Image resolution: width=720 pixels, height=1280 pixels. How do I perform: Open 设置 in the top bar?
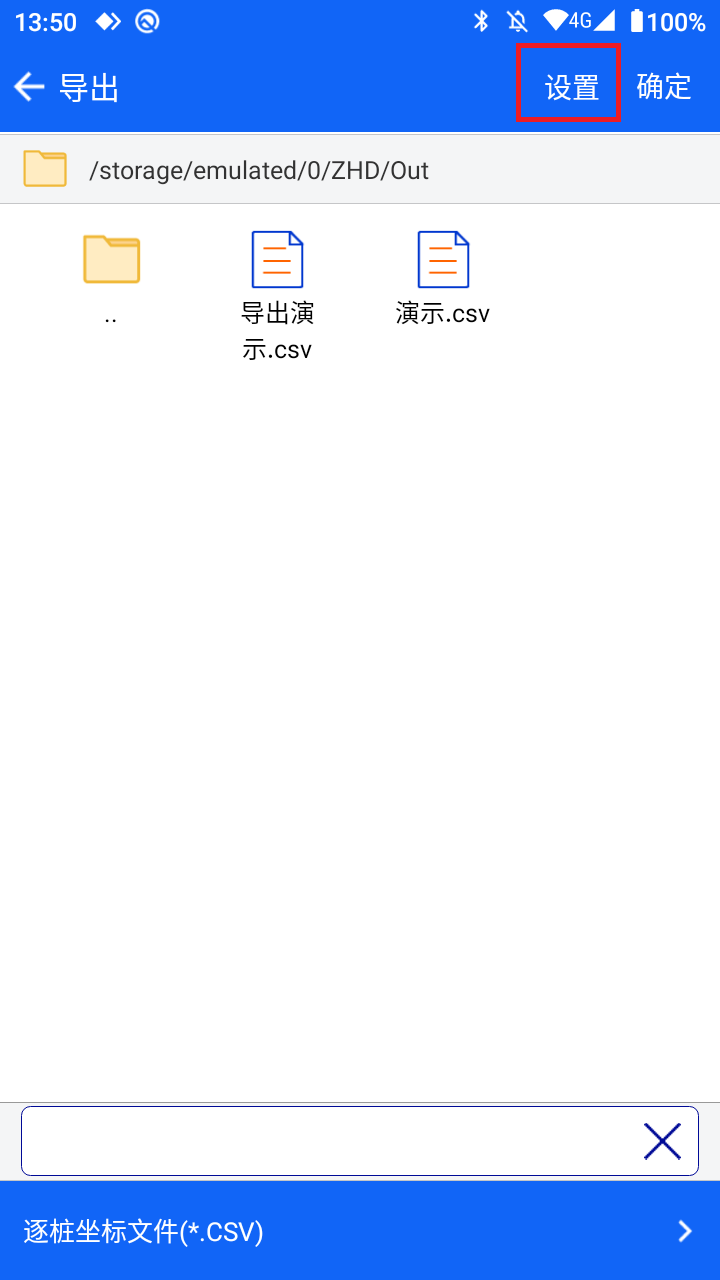pos(571,87)
